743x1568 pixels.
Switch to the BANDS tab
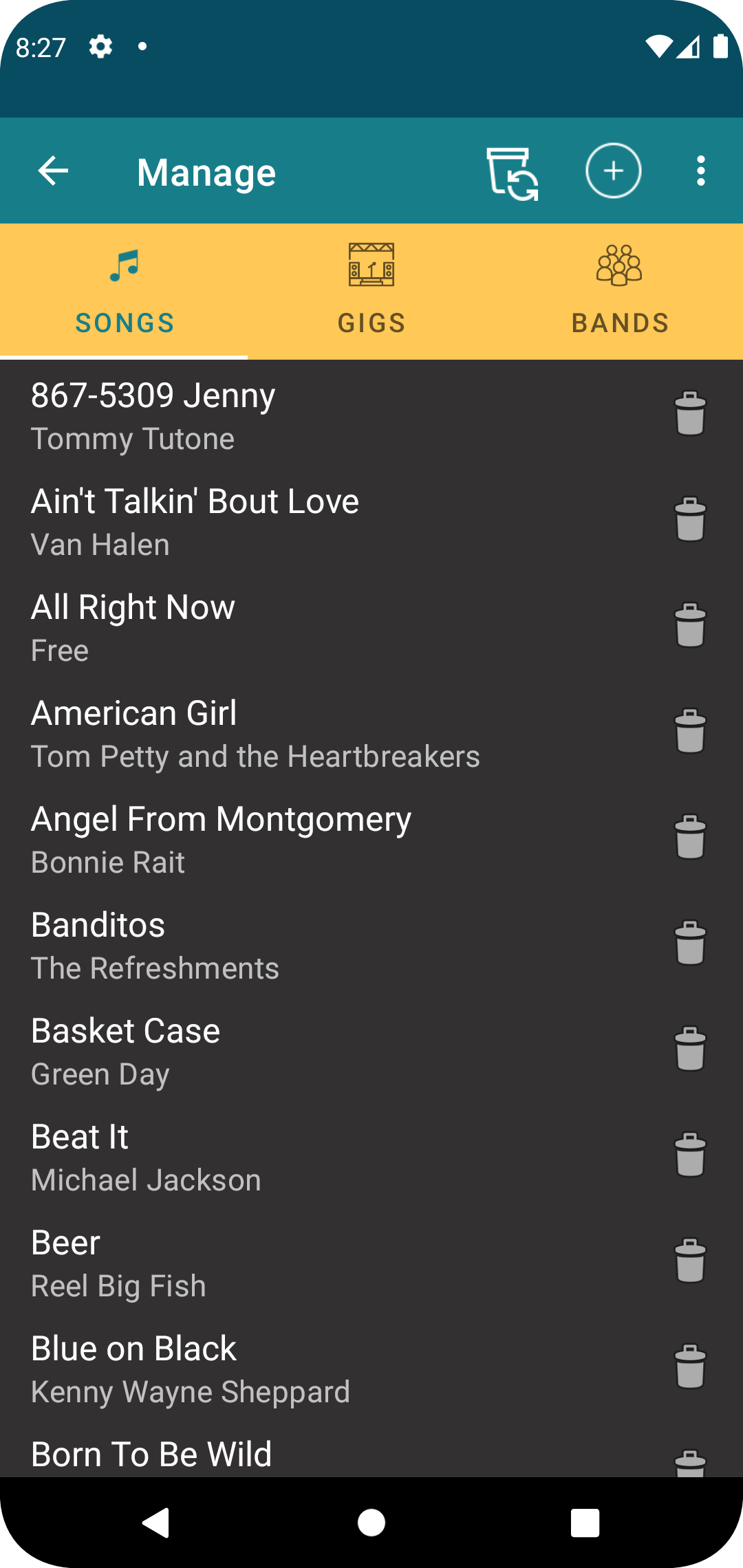coord(619,321)
